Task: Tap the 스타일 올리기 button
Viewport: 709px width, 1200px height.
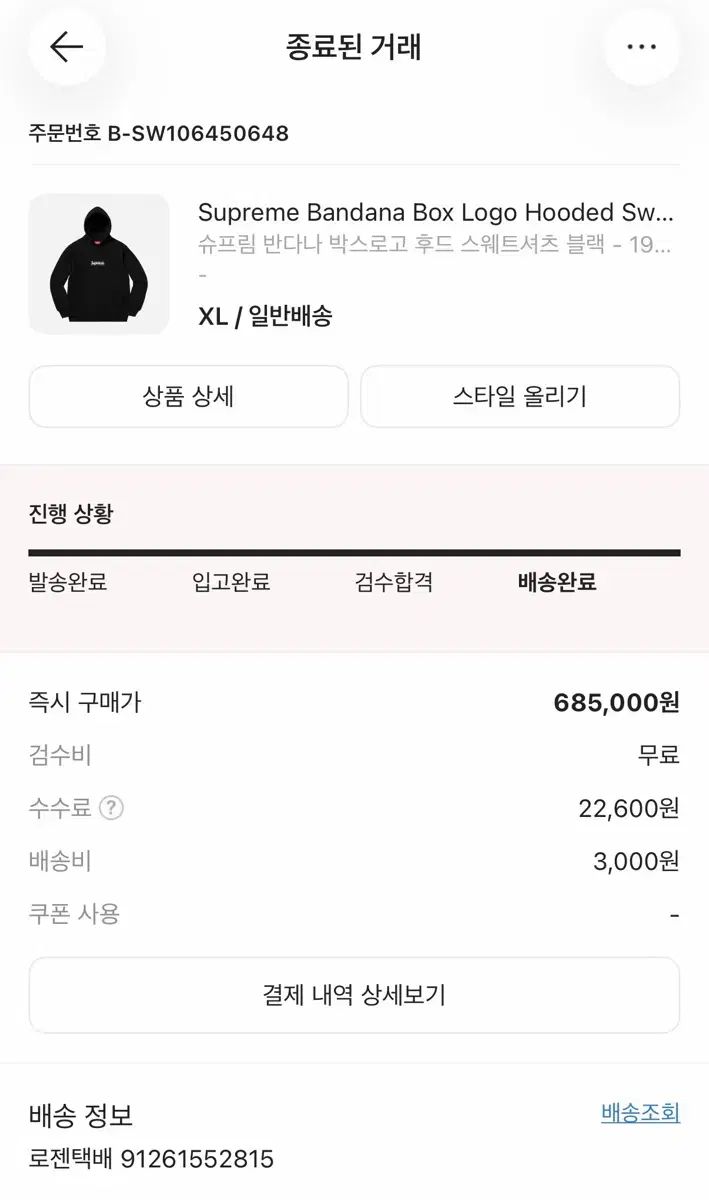Action: [x=520, y=396]
